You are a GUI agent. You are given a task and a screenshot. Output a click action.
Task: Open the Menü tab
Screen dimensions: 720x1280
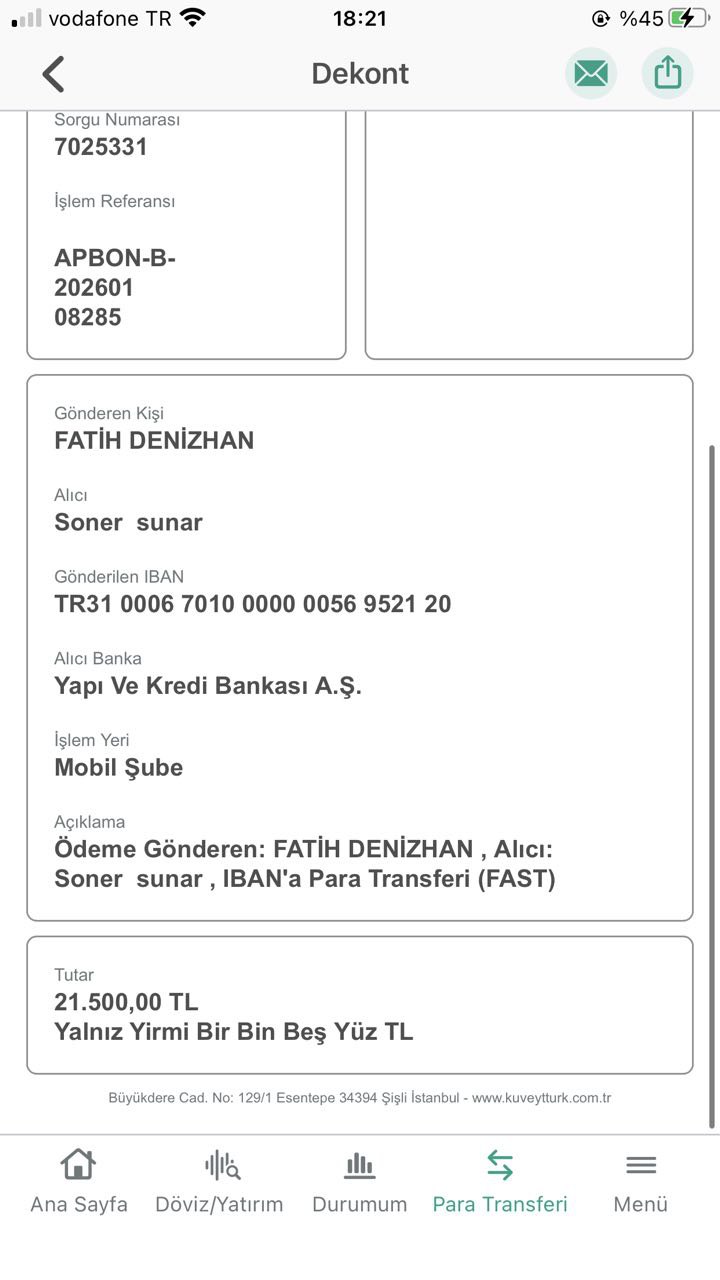pyautogui.click(x=641, y=1182)
